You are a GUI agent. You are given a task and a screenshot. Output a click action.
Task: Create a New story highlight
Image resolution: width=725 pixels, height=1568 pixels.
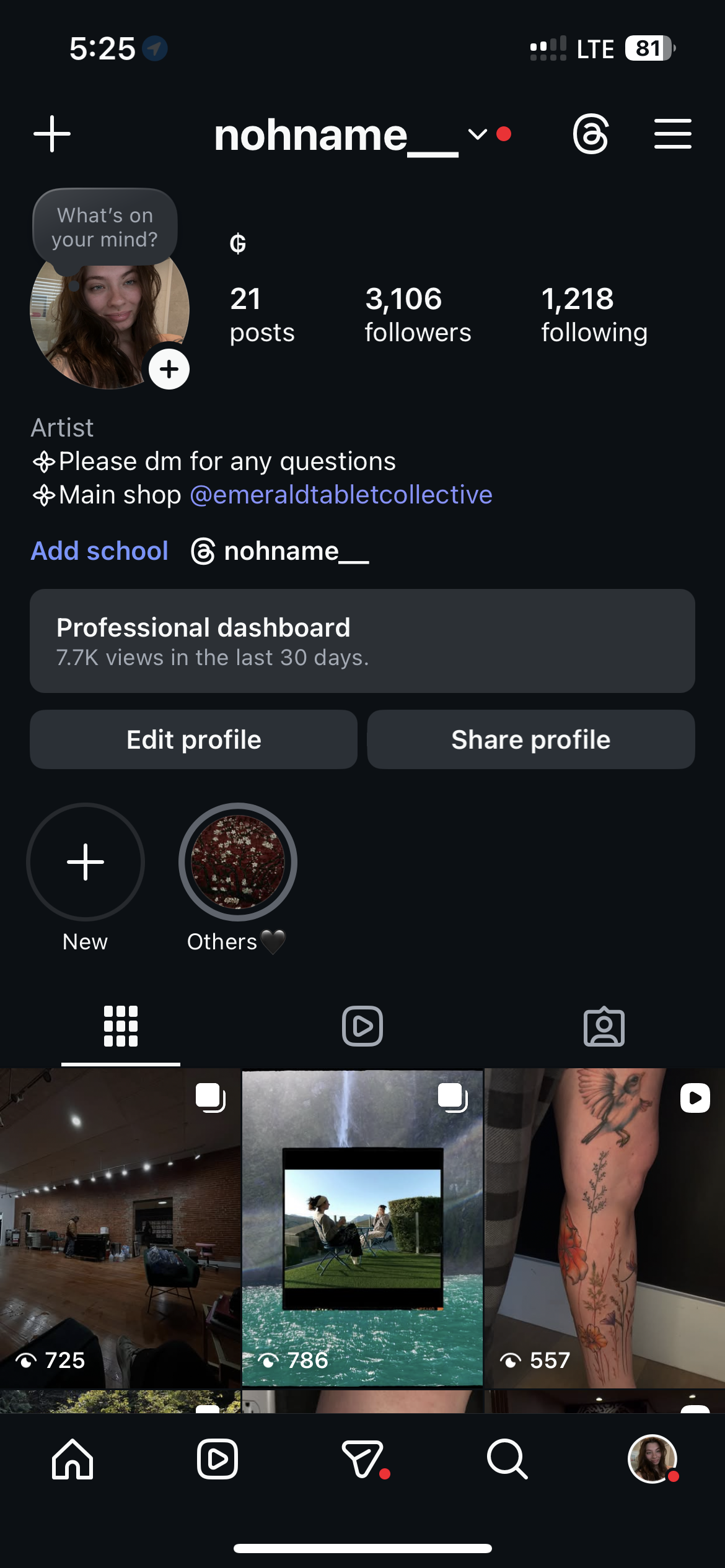(86, 862)
